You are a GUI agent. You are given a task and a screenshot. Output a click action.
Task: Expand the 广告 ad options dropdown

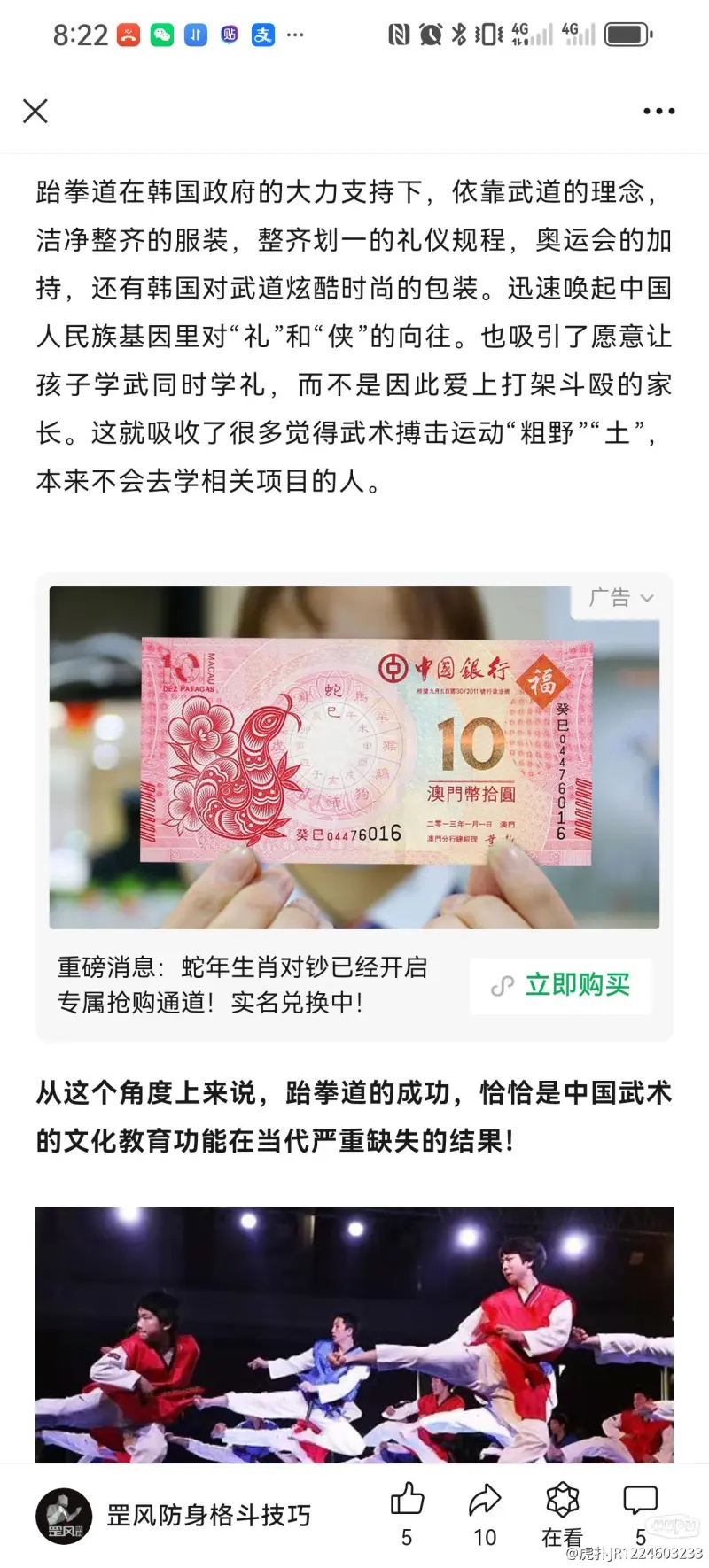click(x=622, y=598)
